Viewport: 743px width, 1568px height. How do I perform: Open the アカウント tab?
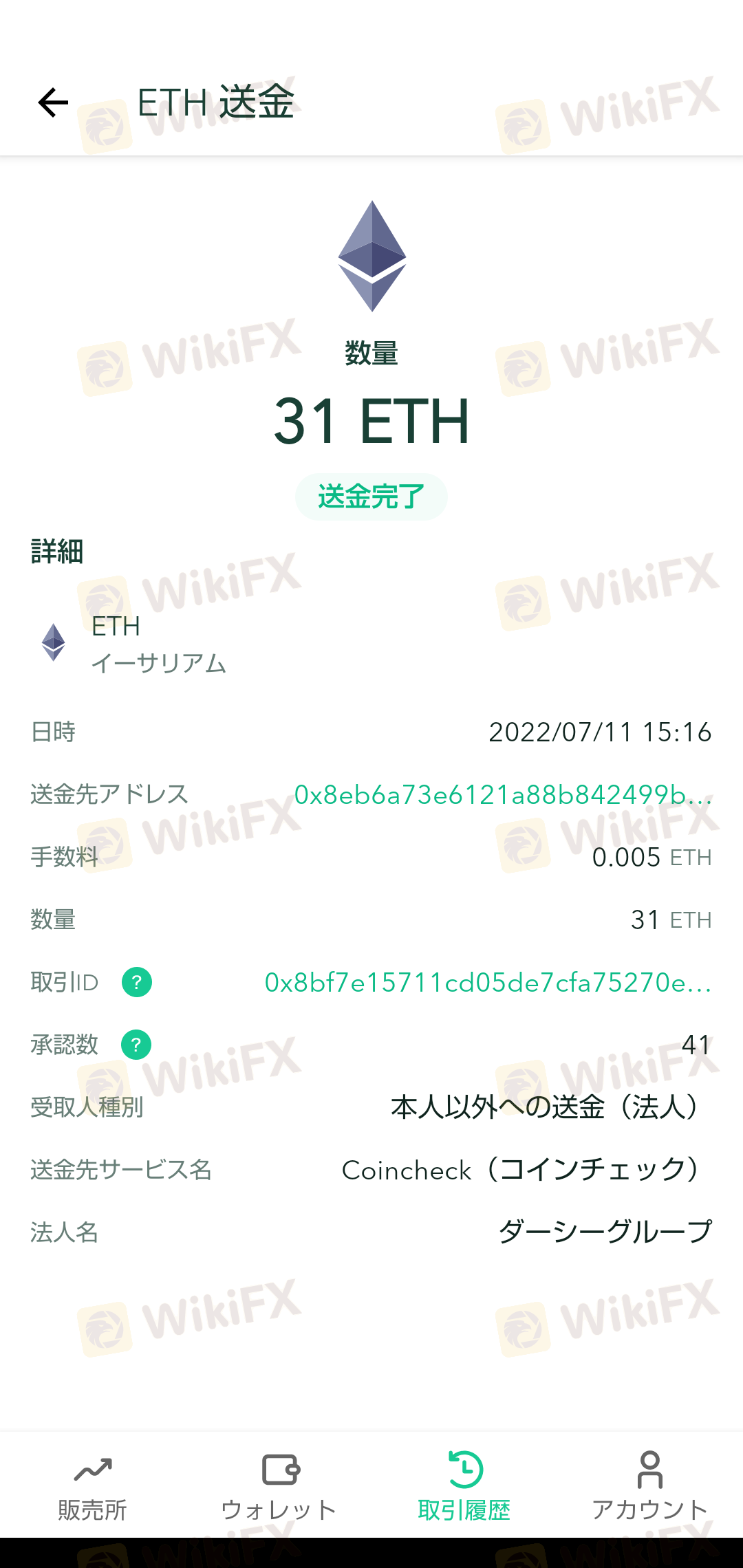pos(650,1485)
